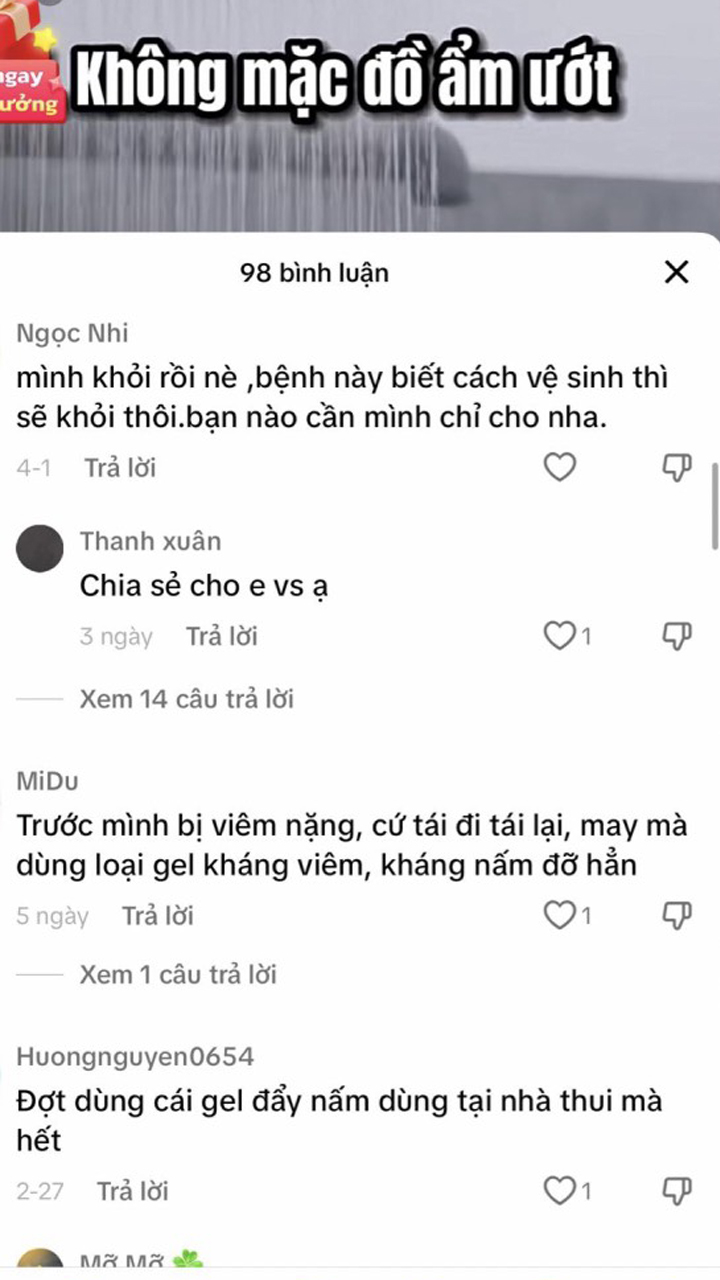This screenshot has width=720, height=1280.
Task: Reply to Thanh xuân's comment
Action: [x=222, y=636]
